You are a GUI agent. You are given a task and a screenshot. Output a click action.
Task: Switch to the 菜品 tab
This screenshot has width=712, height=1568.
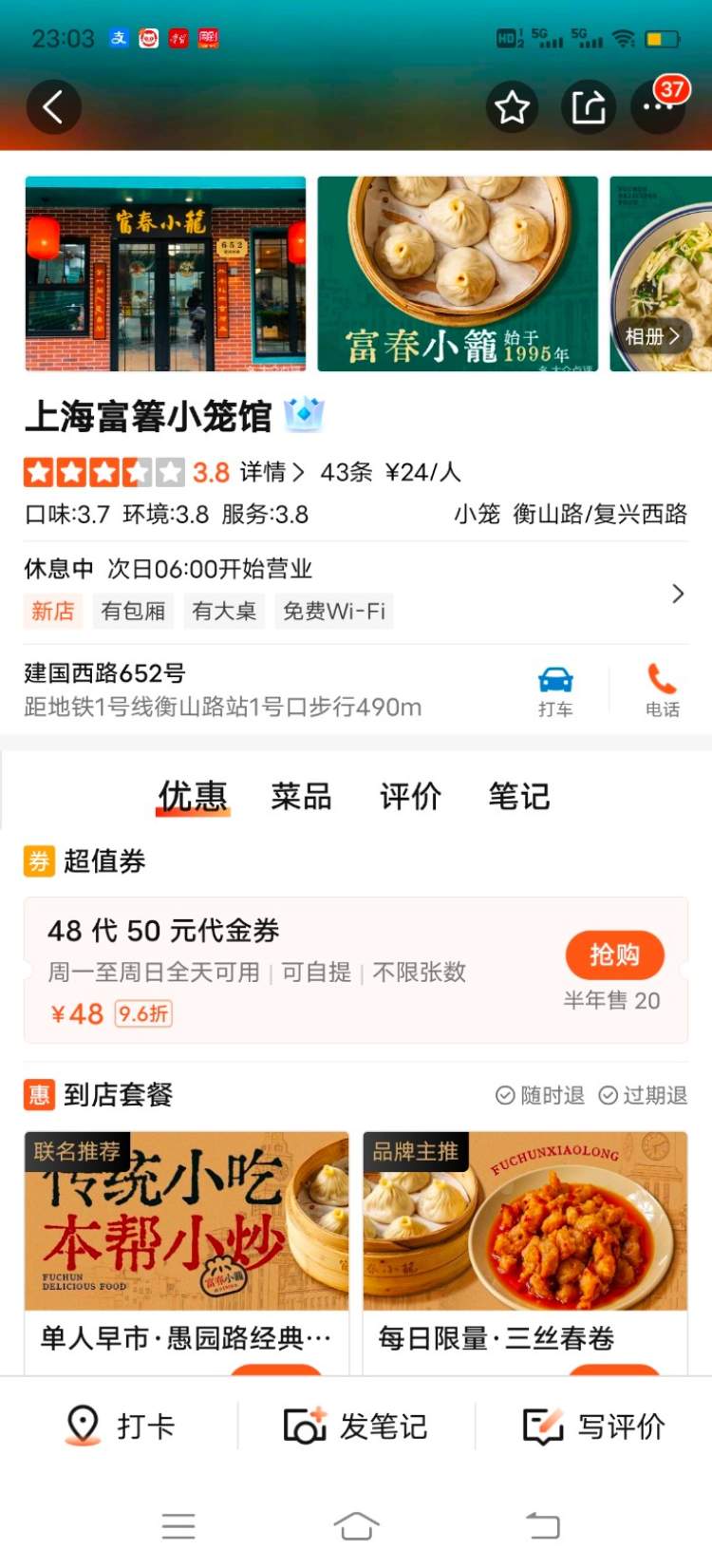[x=301, y=796]
